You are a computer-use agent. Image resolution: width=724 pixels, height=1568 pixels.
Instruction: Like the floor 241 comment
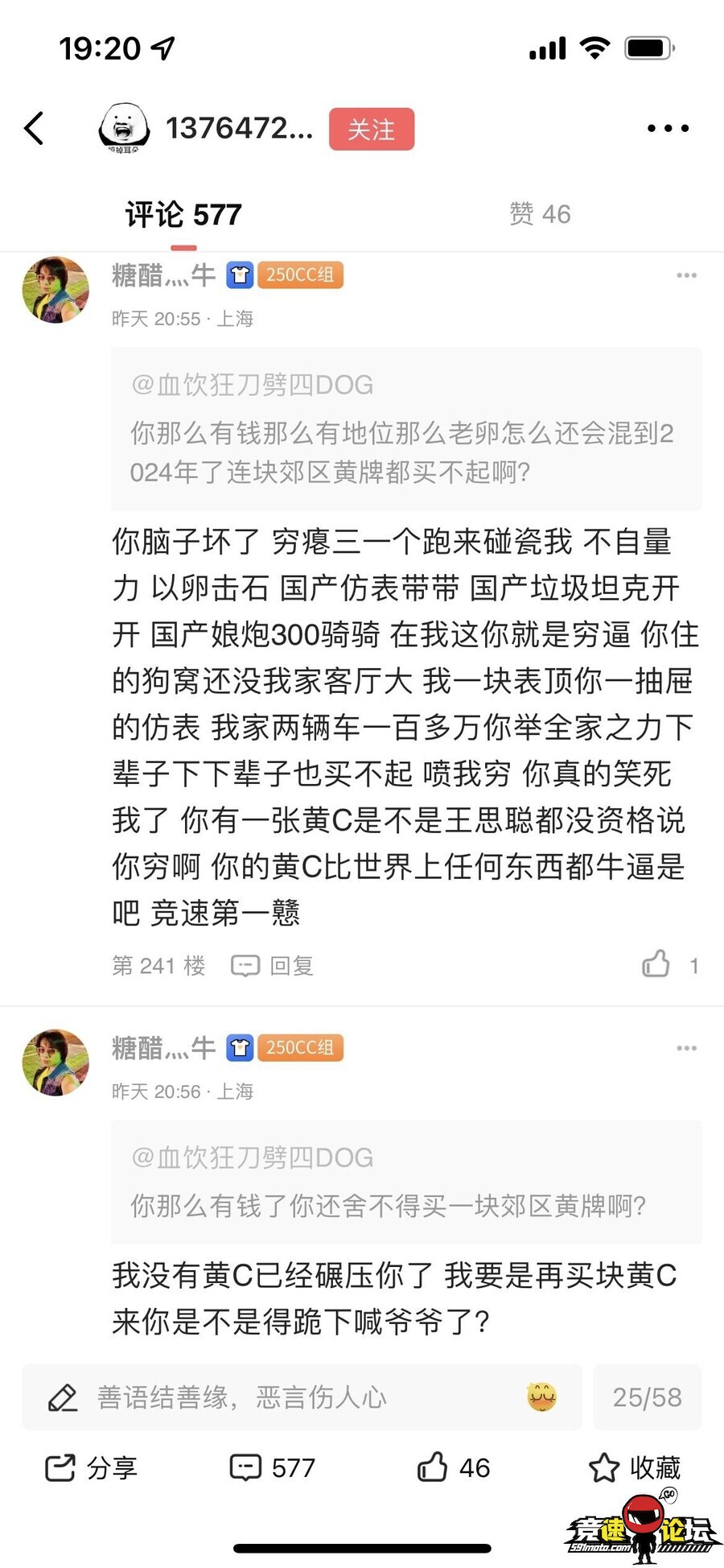[x=656, y=963]
